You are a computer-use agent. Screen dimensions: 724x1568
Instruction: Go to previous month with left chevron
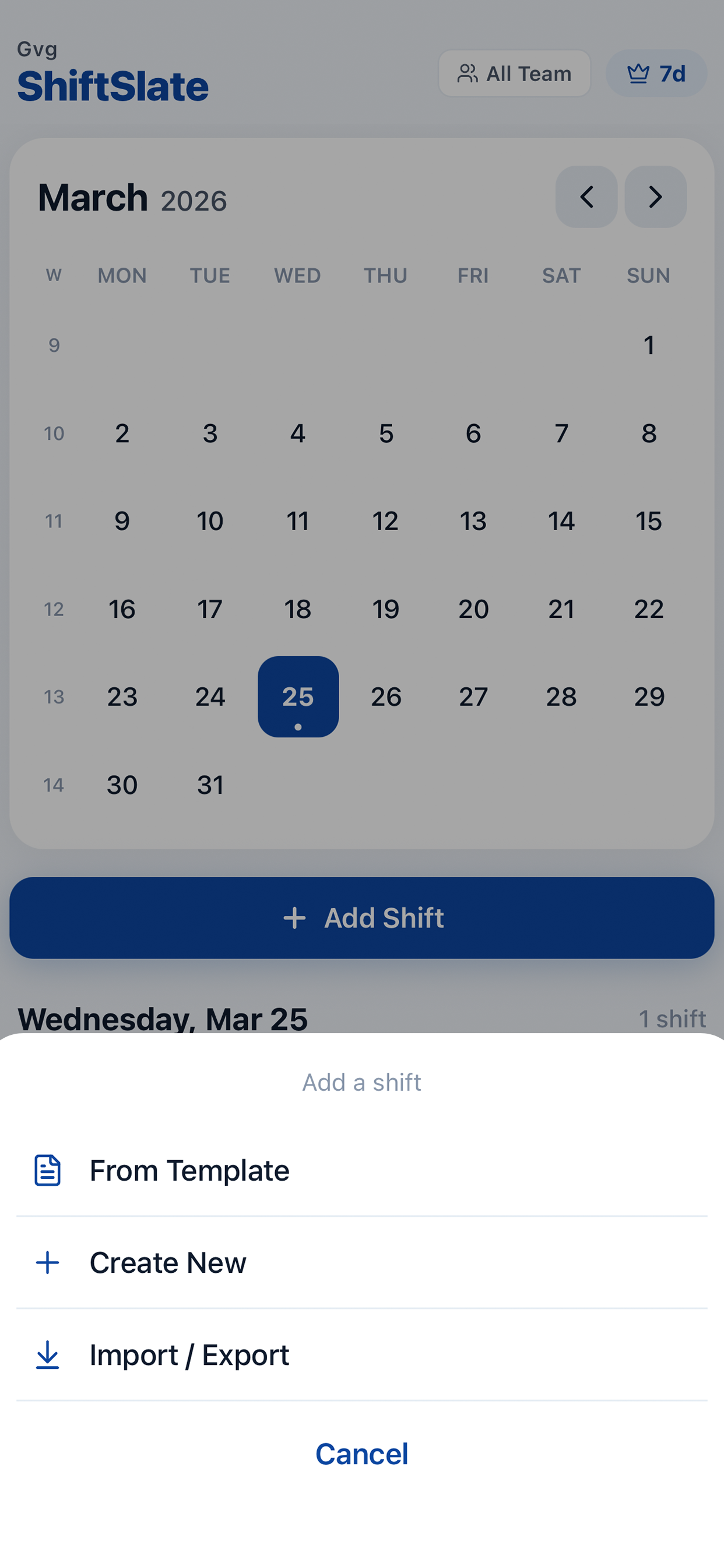pos(586,197)
